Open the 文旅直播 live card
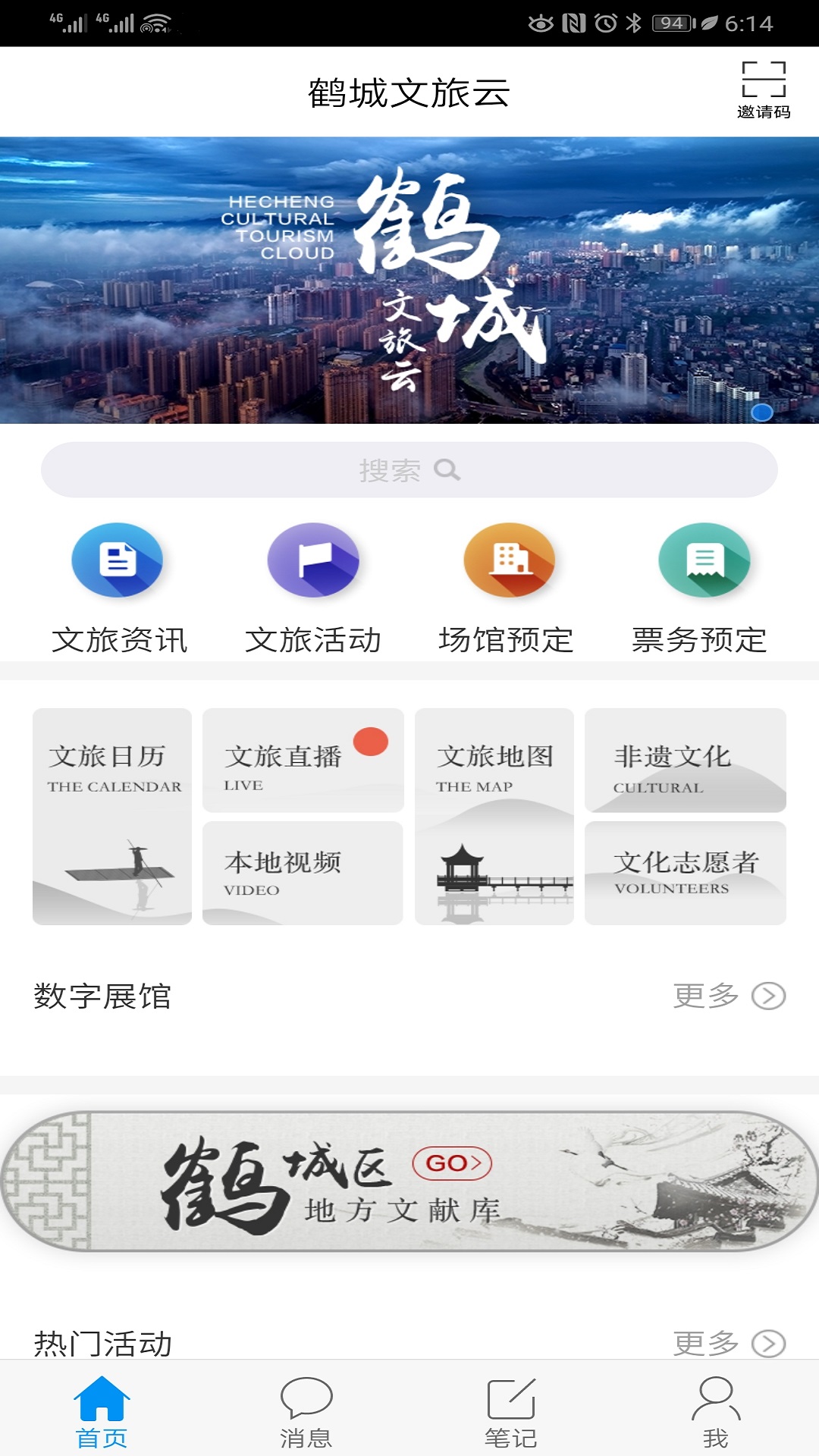 (303, 760)
